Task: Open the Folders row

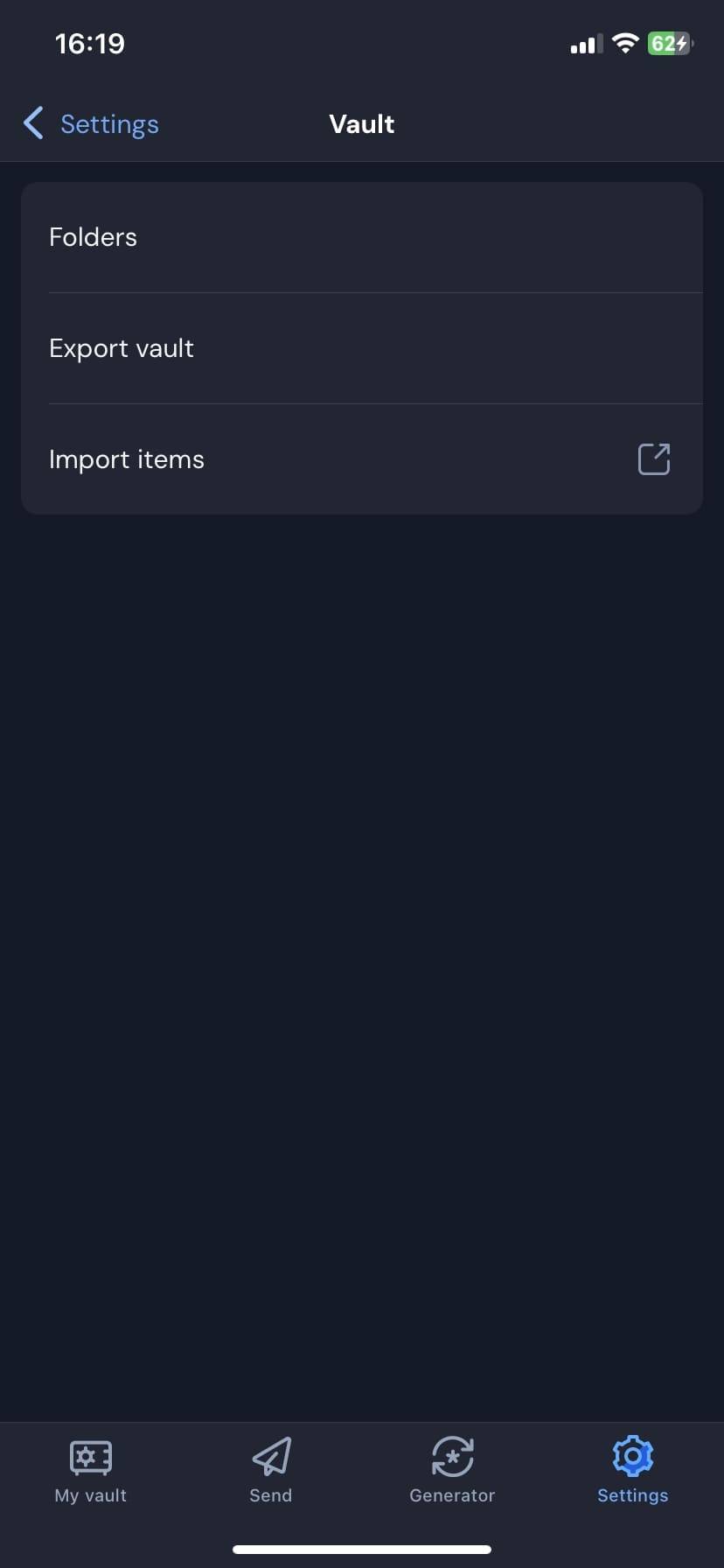Action: click(362, 237)
